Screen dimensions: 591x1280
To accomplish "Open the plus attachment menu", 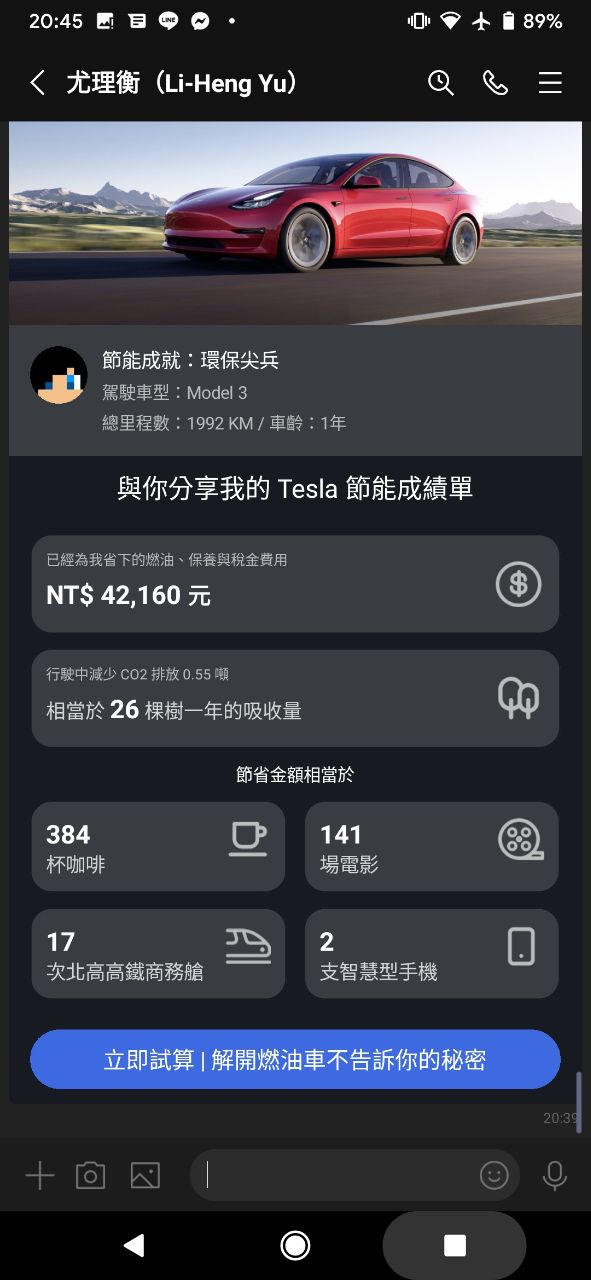I will click(40, 1175).
